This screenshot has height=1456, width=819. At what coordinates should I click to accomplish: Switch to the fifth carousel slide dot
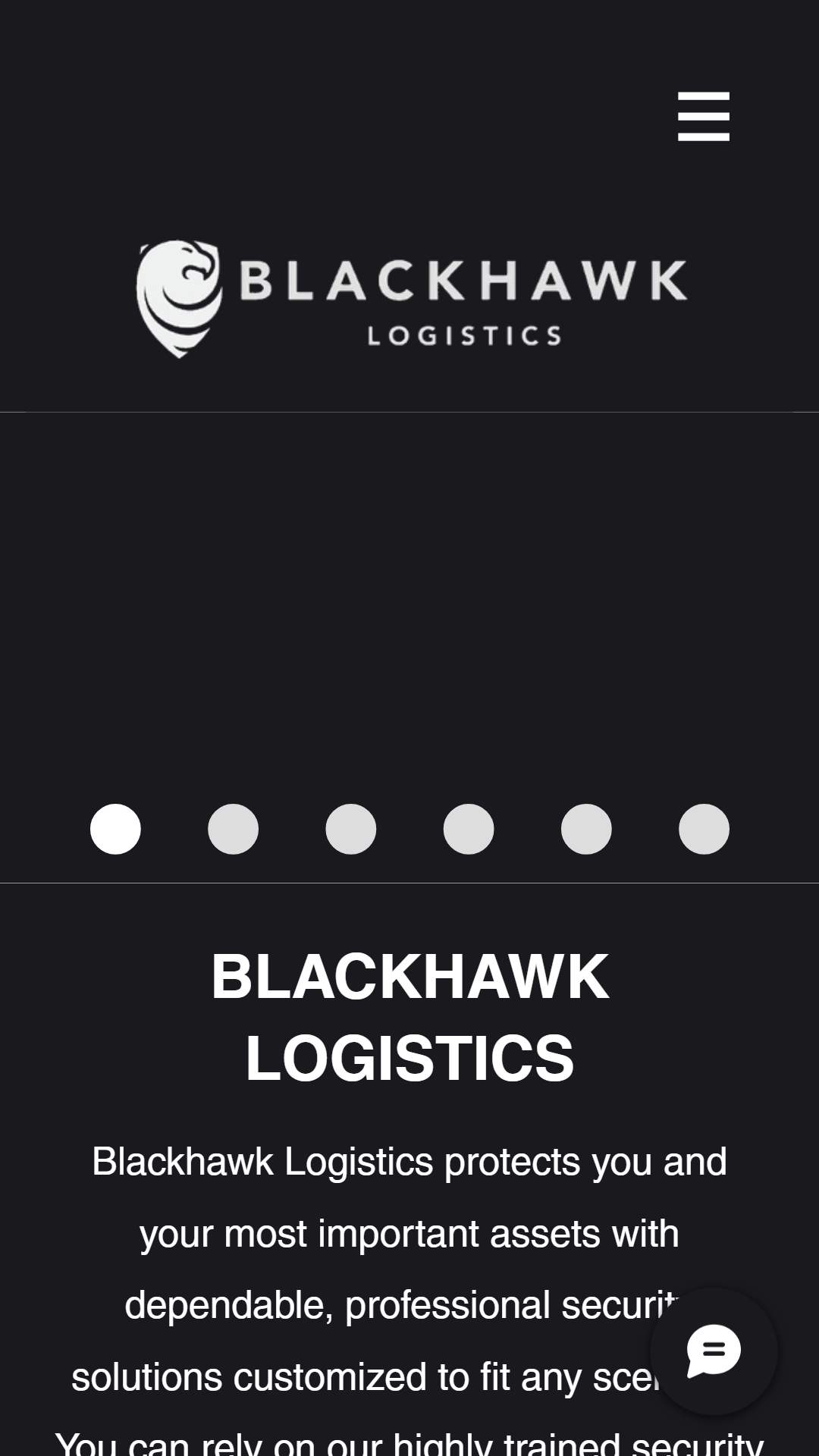[586, 829]
